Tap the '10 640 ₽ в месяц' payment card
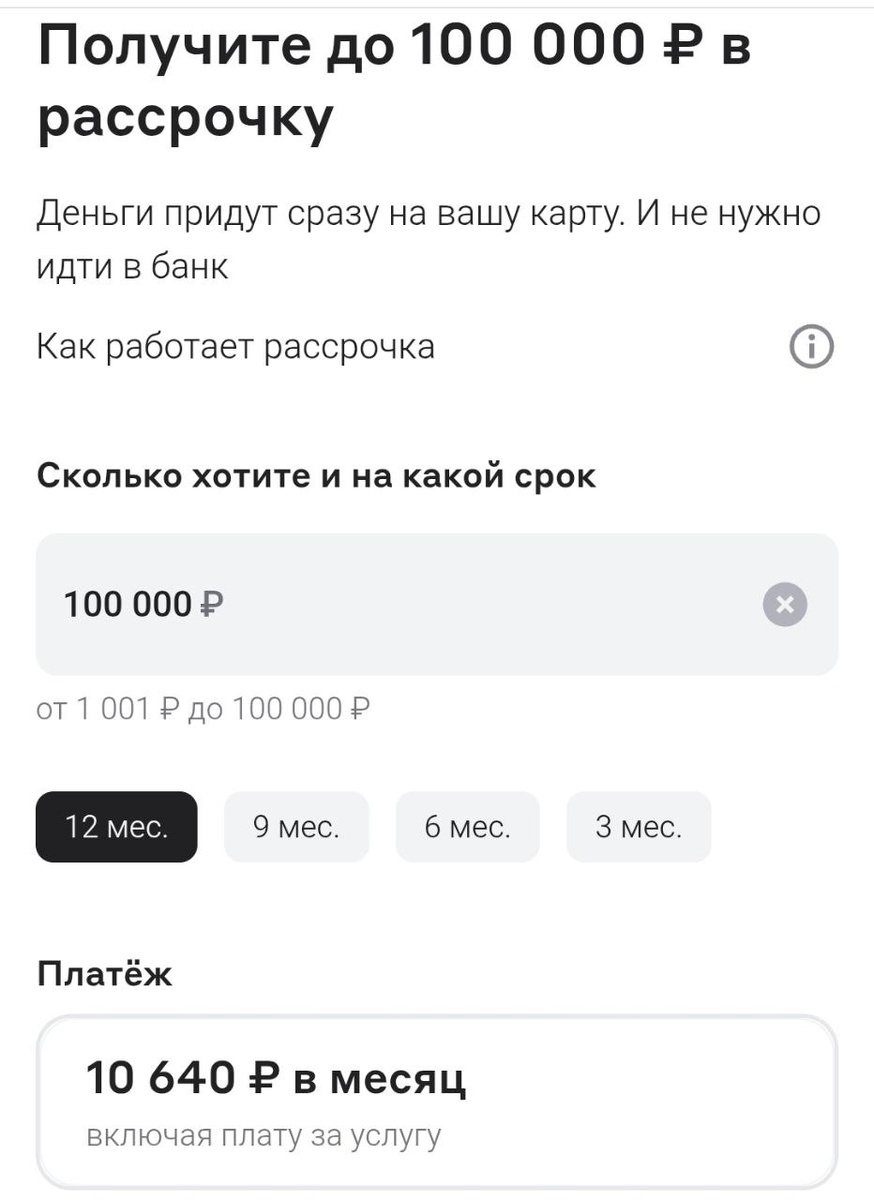This screenshot has height=1200, width=874. click(437, 1100)
